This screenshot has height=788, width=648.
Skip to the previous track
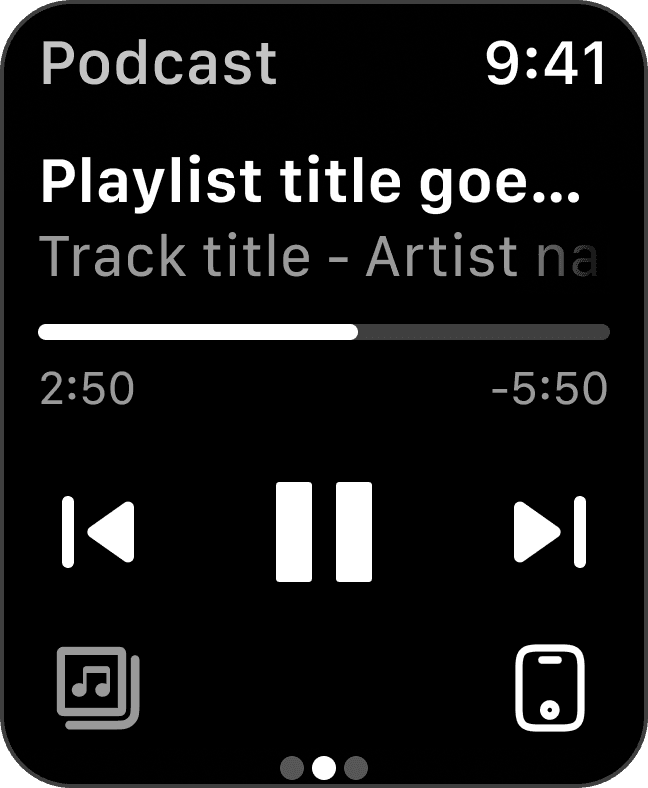click(x=98, y=532)
